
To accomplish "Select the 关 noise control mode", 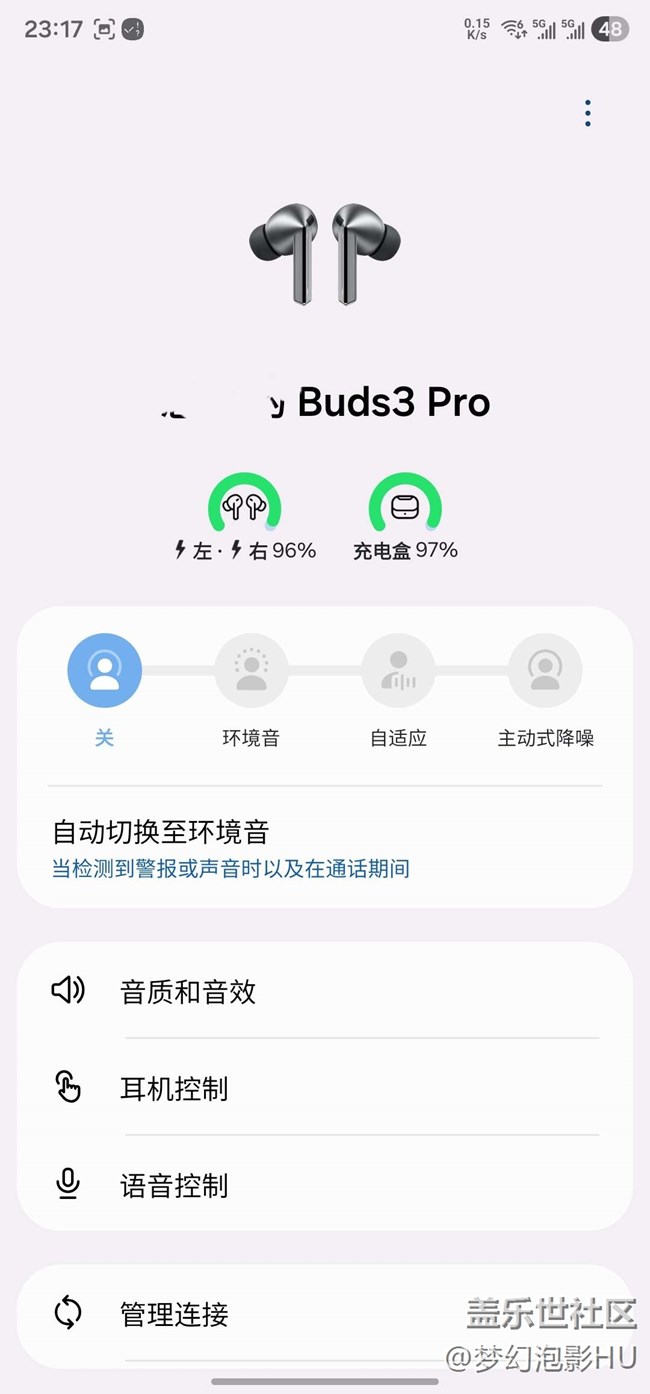I will pos(104,670).
